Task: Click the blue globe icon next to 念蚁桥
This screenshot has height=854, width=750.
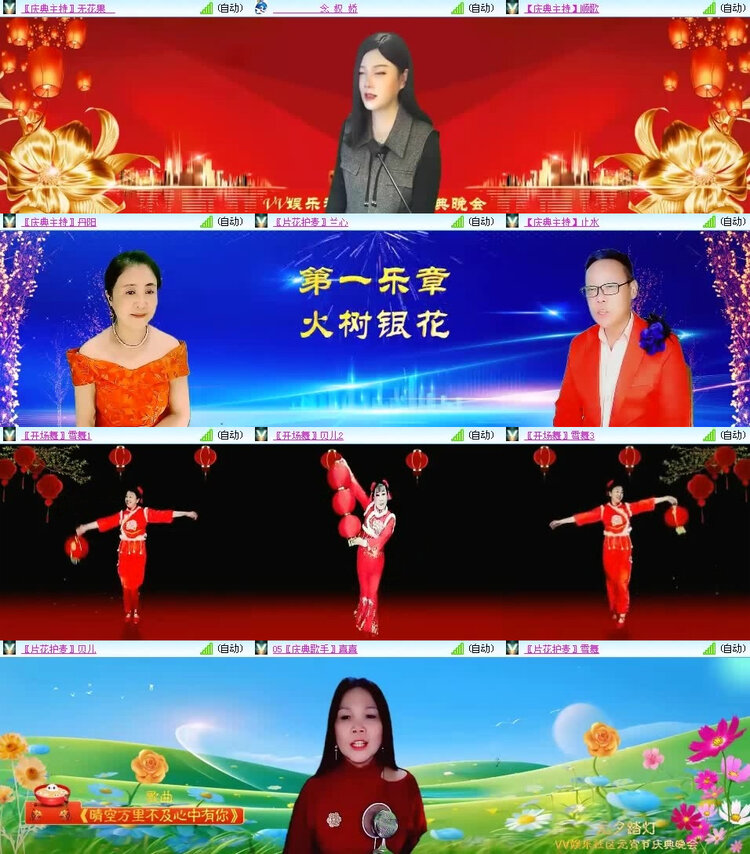Action: click(262, 9)
